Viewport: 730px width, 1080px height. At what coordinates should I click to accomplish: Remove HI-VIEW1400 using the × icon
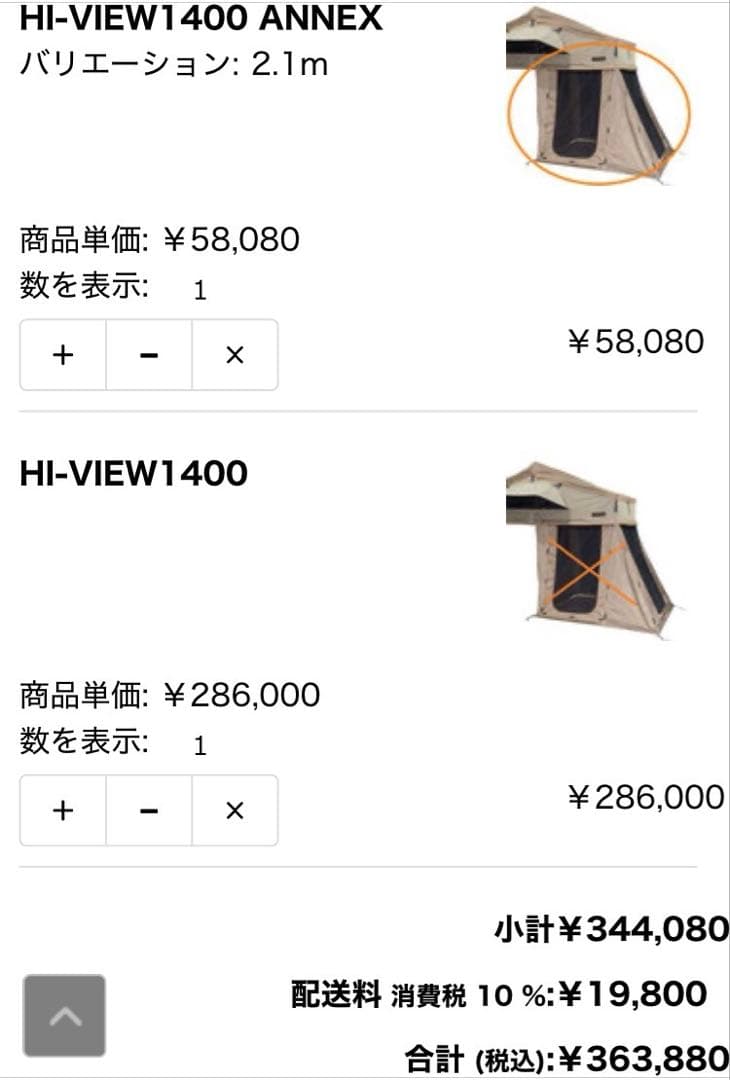(235, 810)
